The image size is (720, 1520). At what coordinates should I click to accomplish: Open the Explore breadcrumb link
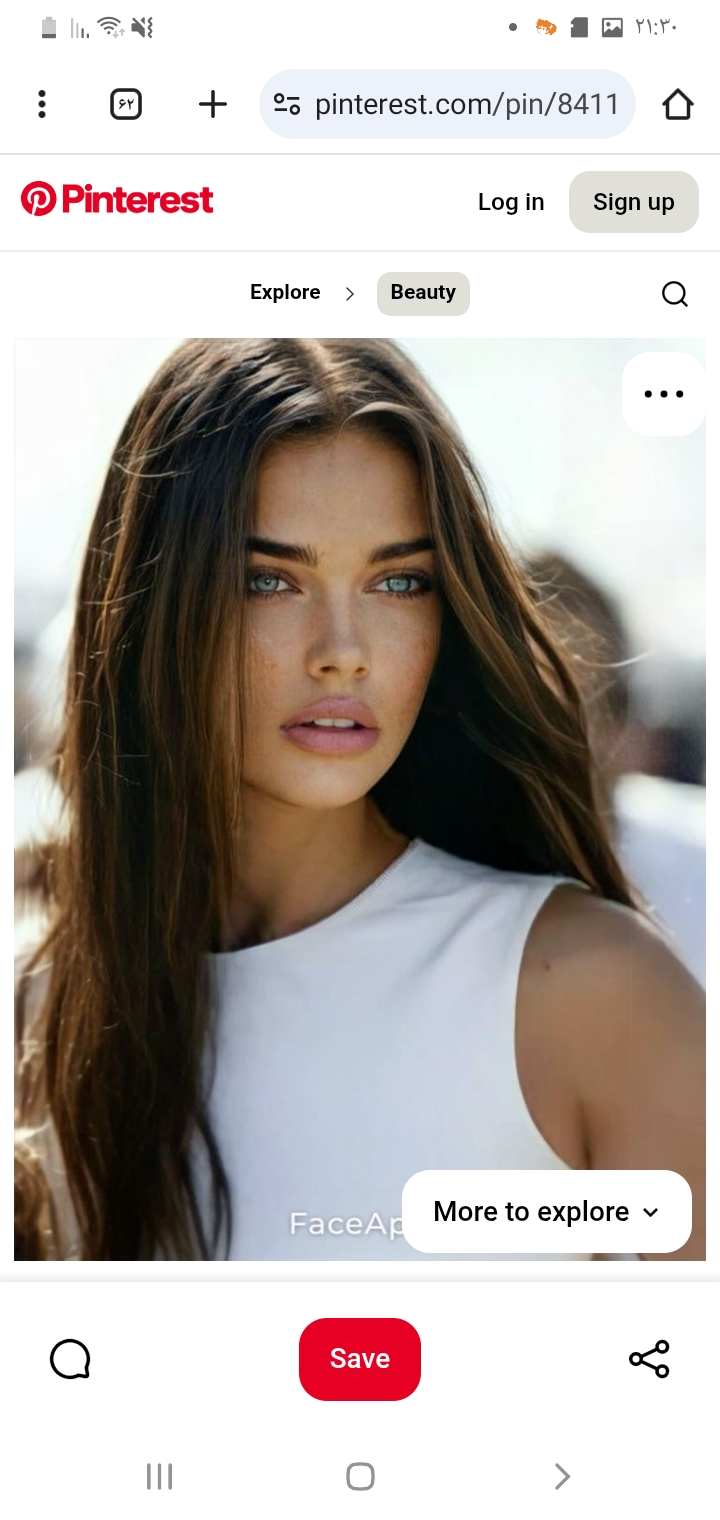click(x=285, y=293)
